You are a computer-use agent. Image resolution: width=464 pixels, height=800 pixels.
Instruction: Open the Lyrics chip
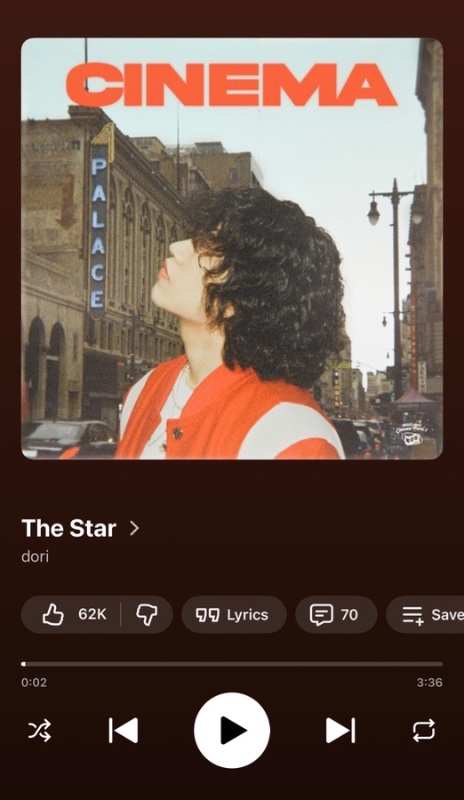coord(234,614)
